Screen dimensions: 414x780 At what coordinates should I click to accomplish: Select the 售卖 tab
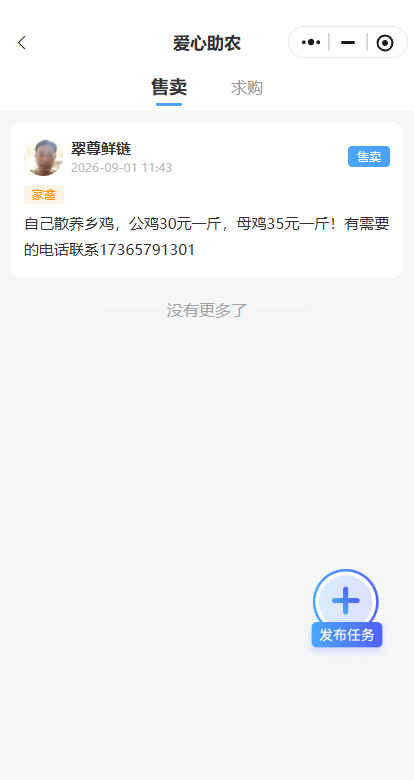[x=169, y=87]
